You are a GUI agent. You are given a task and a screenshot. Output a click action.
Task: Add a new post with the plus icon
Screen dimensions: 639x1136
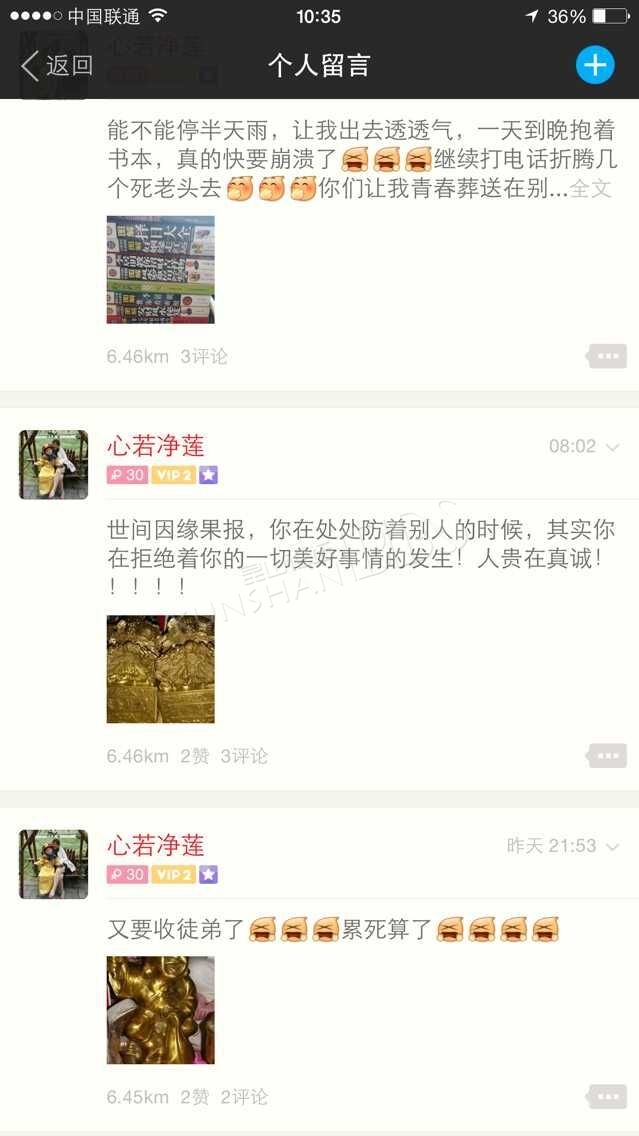tap(595, 65)
